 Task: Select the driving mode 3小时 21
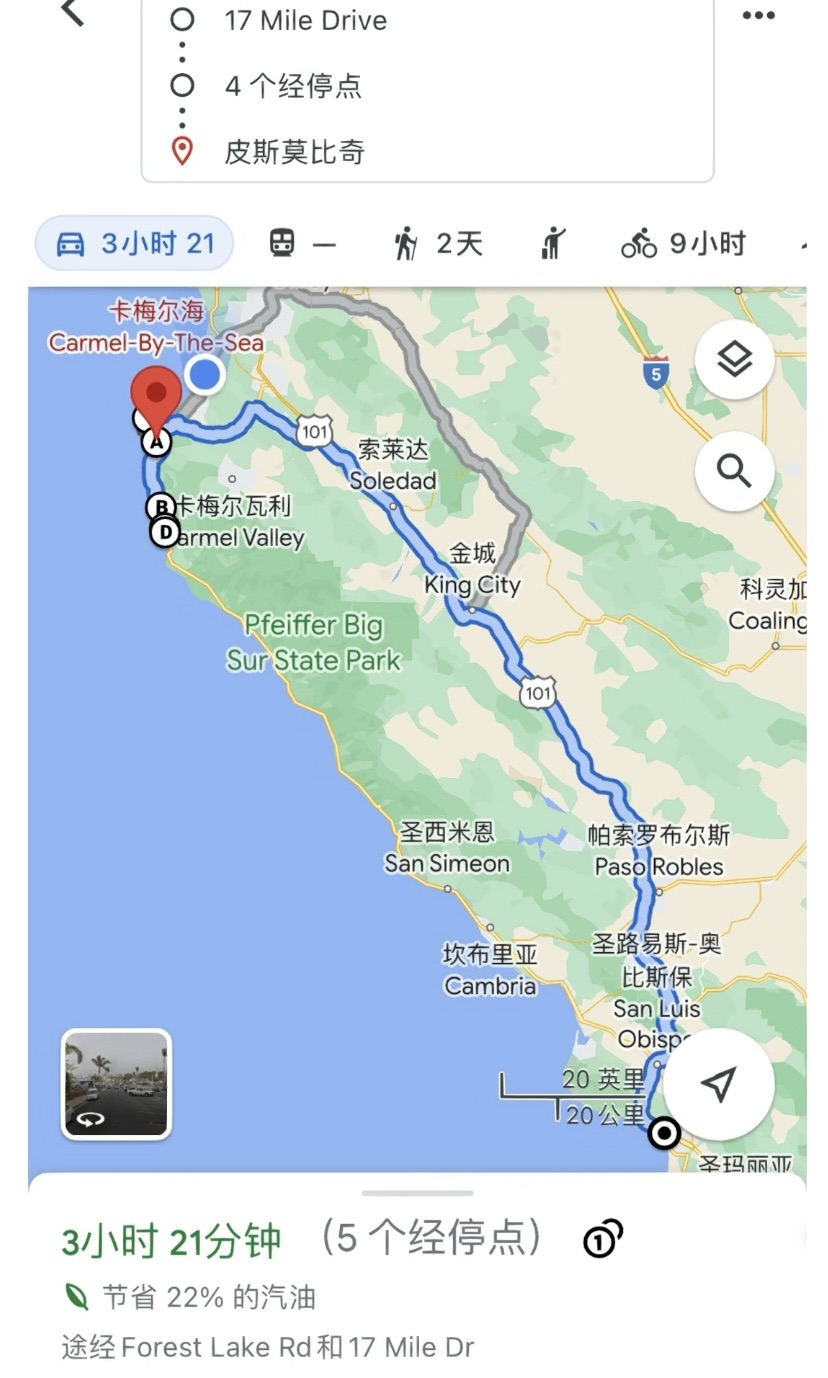[135, 244]
